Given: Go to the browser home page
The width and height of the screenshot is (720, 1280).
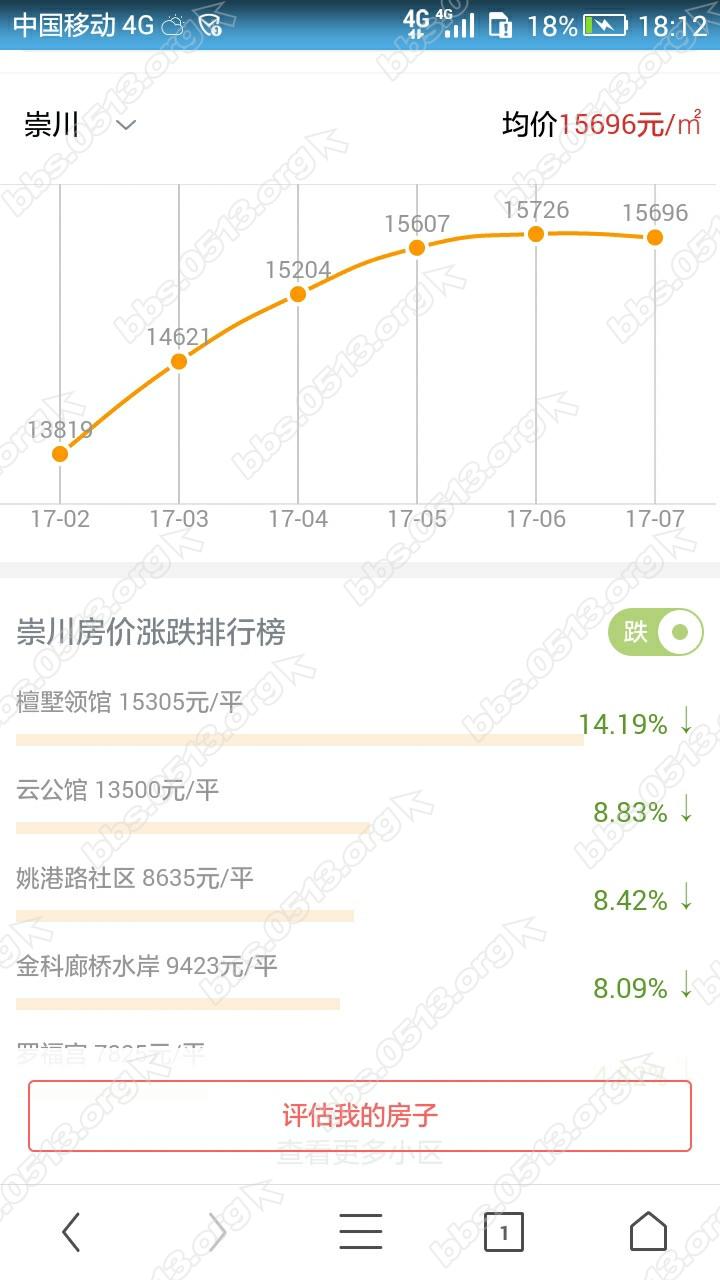Looking at the screenshot, I should point(648,1232).
